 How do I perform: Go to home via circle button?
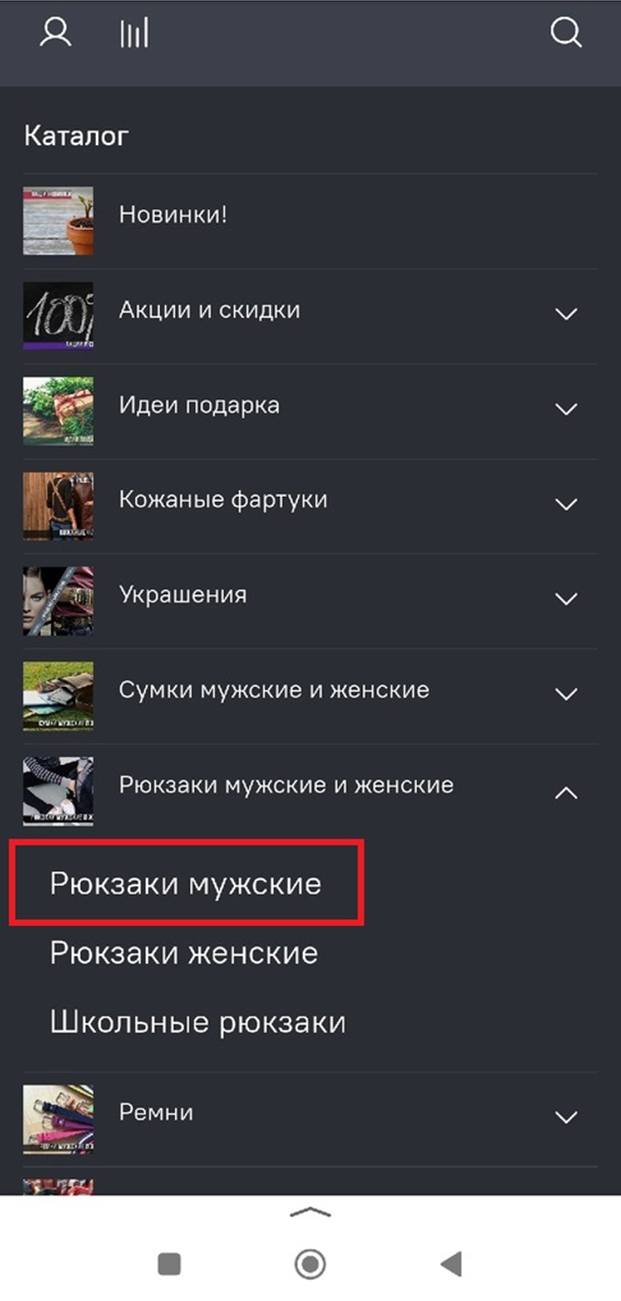click(x=310, y=1264)
